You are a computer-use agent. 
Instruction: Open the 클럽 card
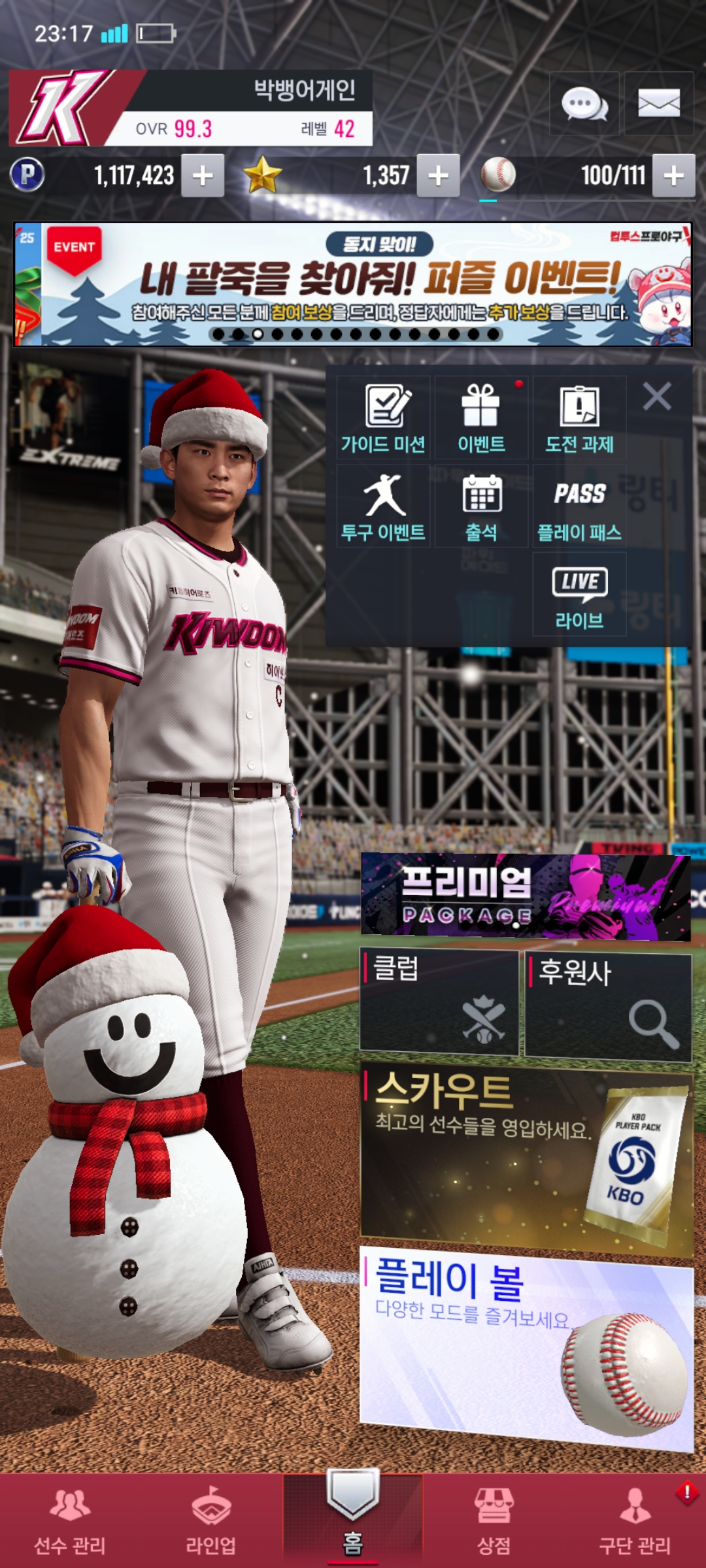(439, 1003)
